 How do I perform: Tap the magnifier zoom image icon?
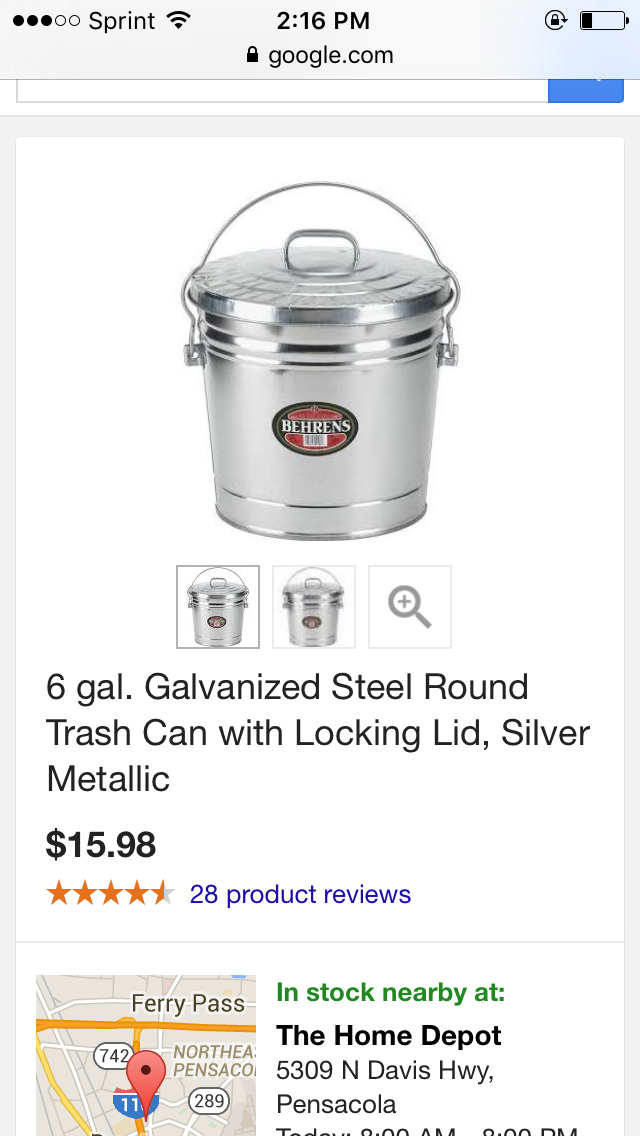coord(410,607)
